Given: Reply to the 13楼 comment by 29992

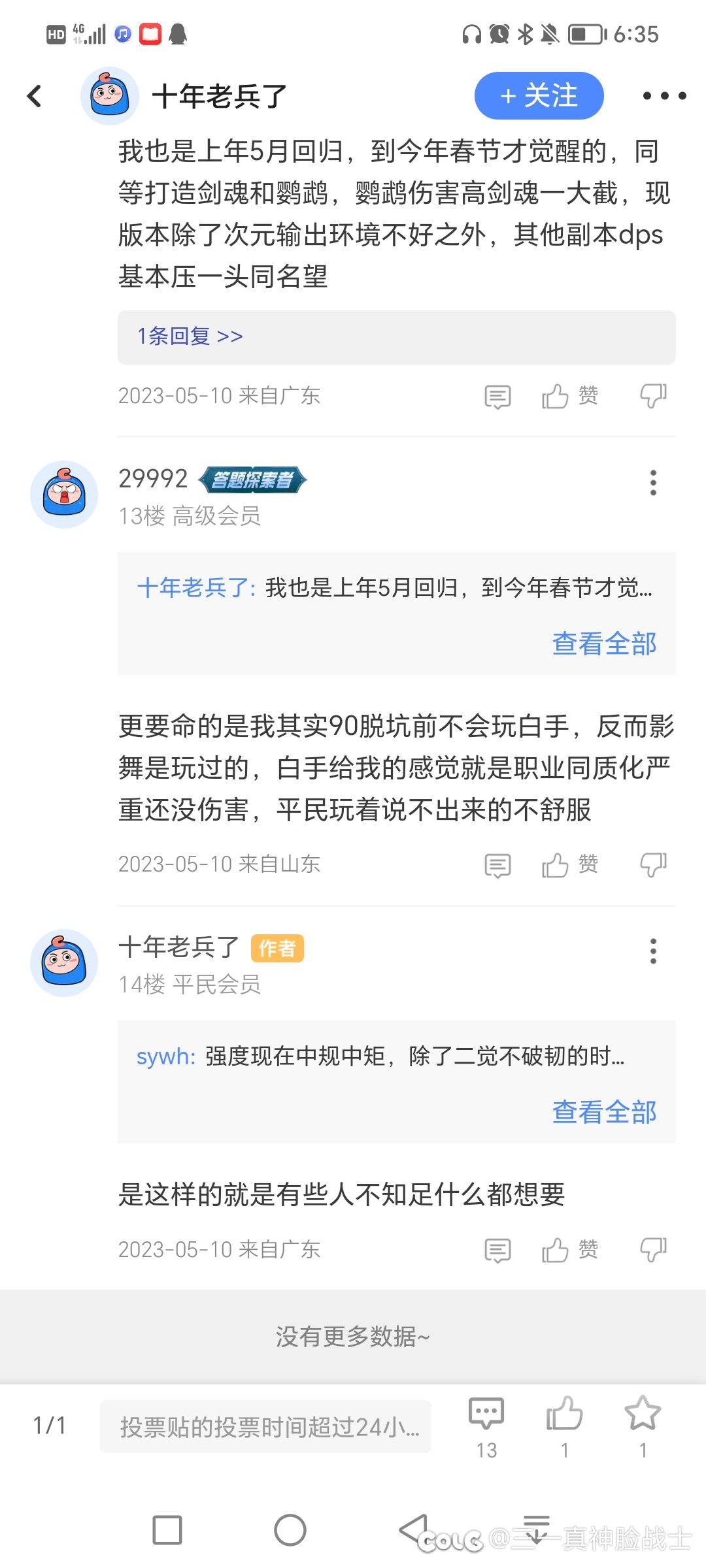Looking at the screenshot, I should [x=497, y=866].
